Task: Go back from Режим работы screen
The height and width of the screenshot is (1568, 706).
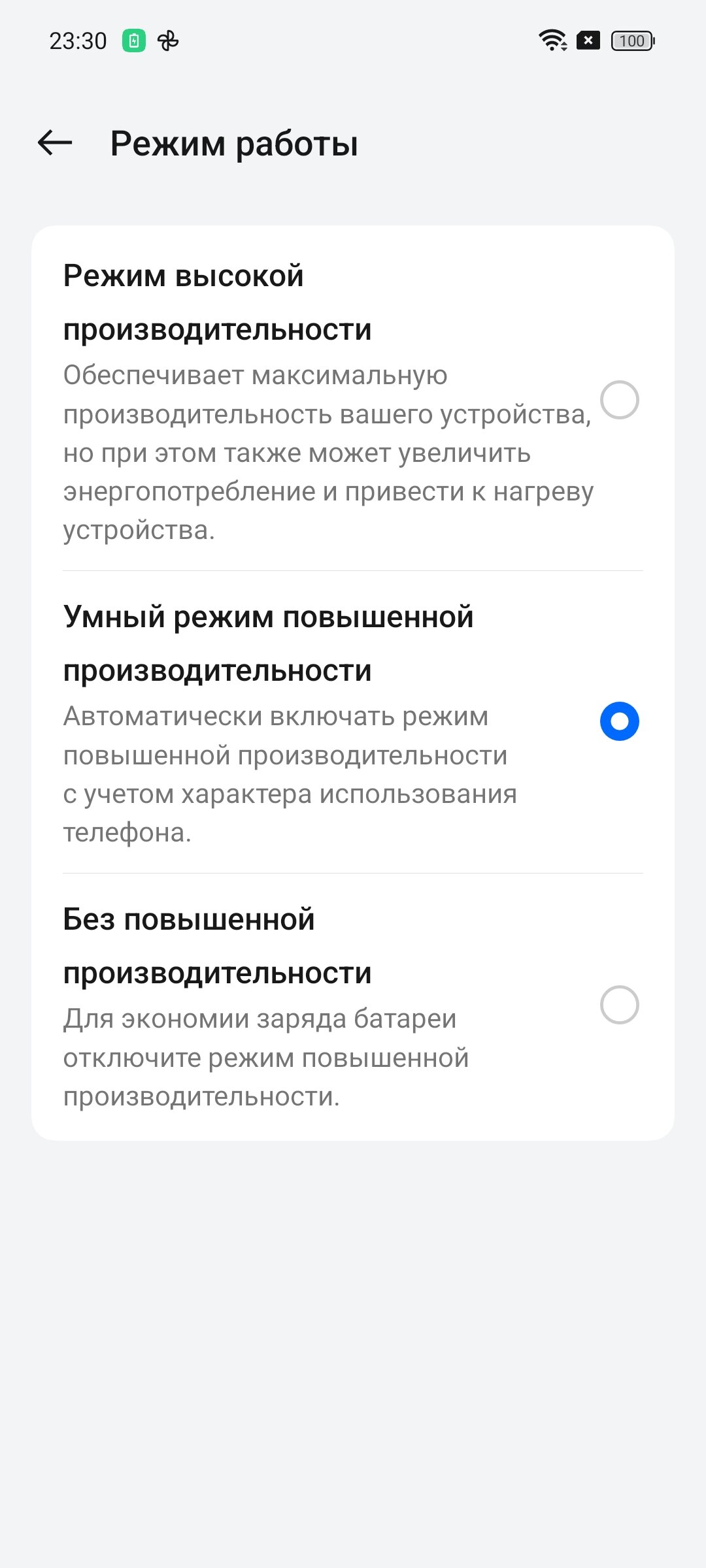Action: pyautogui.click(x=55, y=143)
